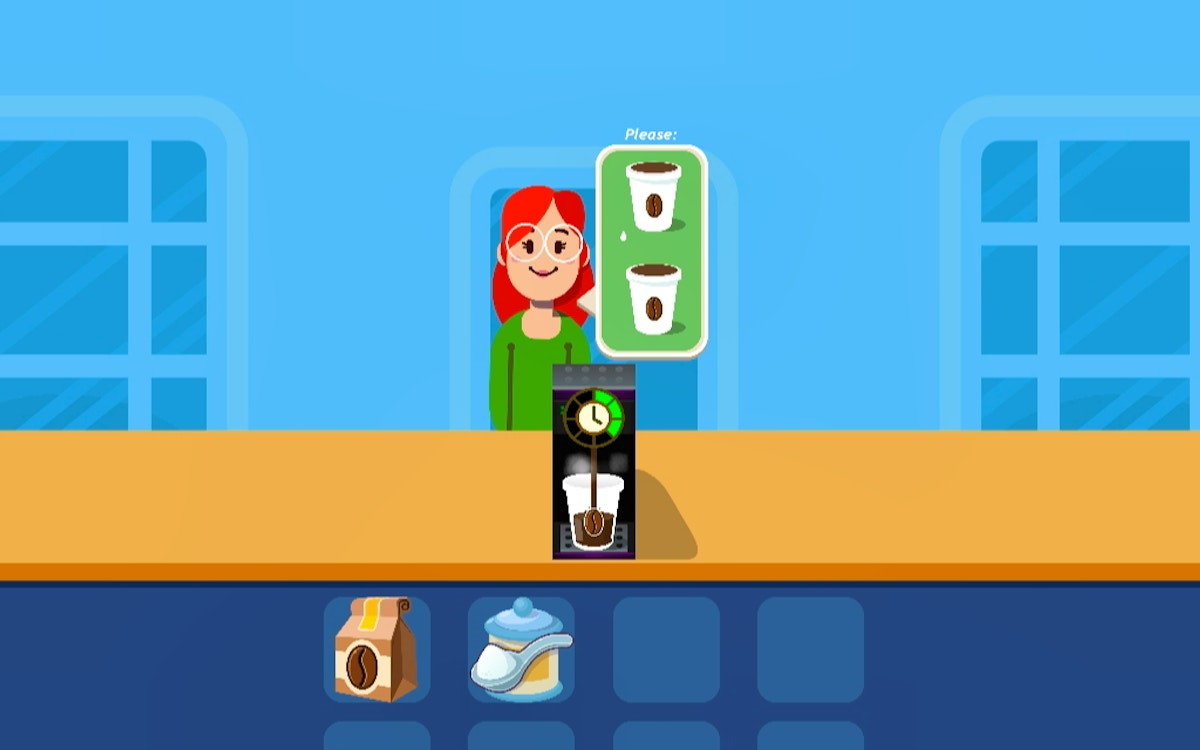Select the sugar jar ingredient

pos(521,649)
